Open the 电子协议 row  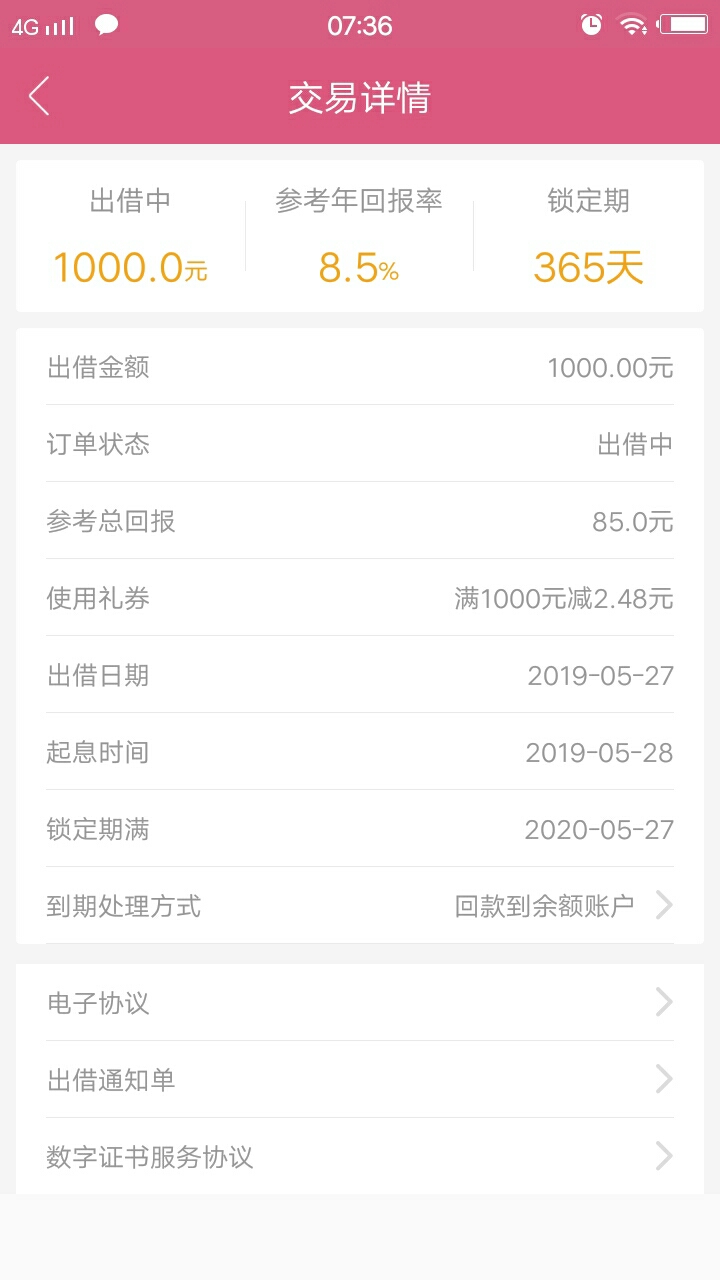360,1003
